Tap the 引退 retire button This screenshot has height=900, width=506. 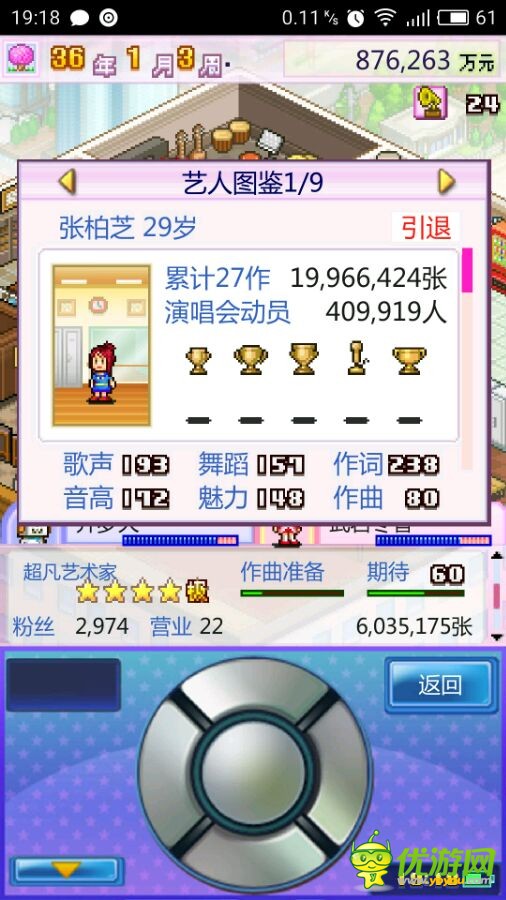pyautogui.click(x=426, y=228)
